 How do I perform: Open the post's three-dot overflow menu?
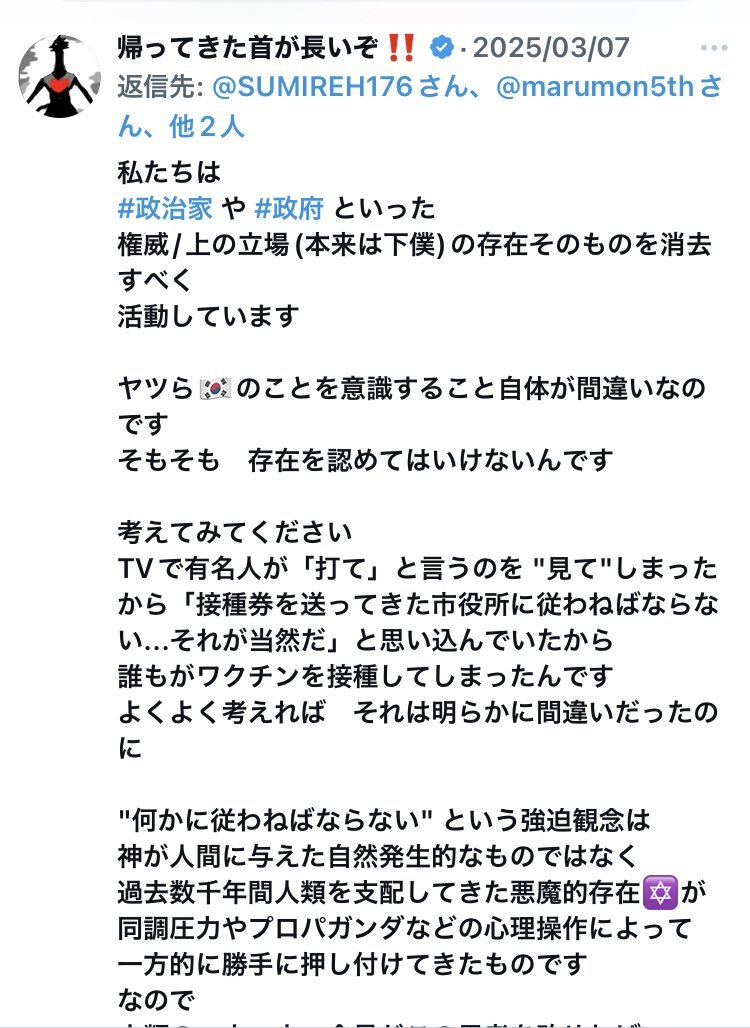713,48
